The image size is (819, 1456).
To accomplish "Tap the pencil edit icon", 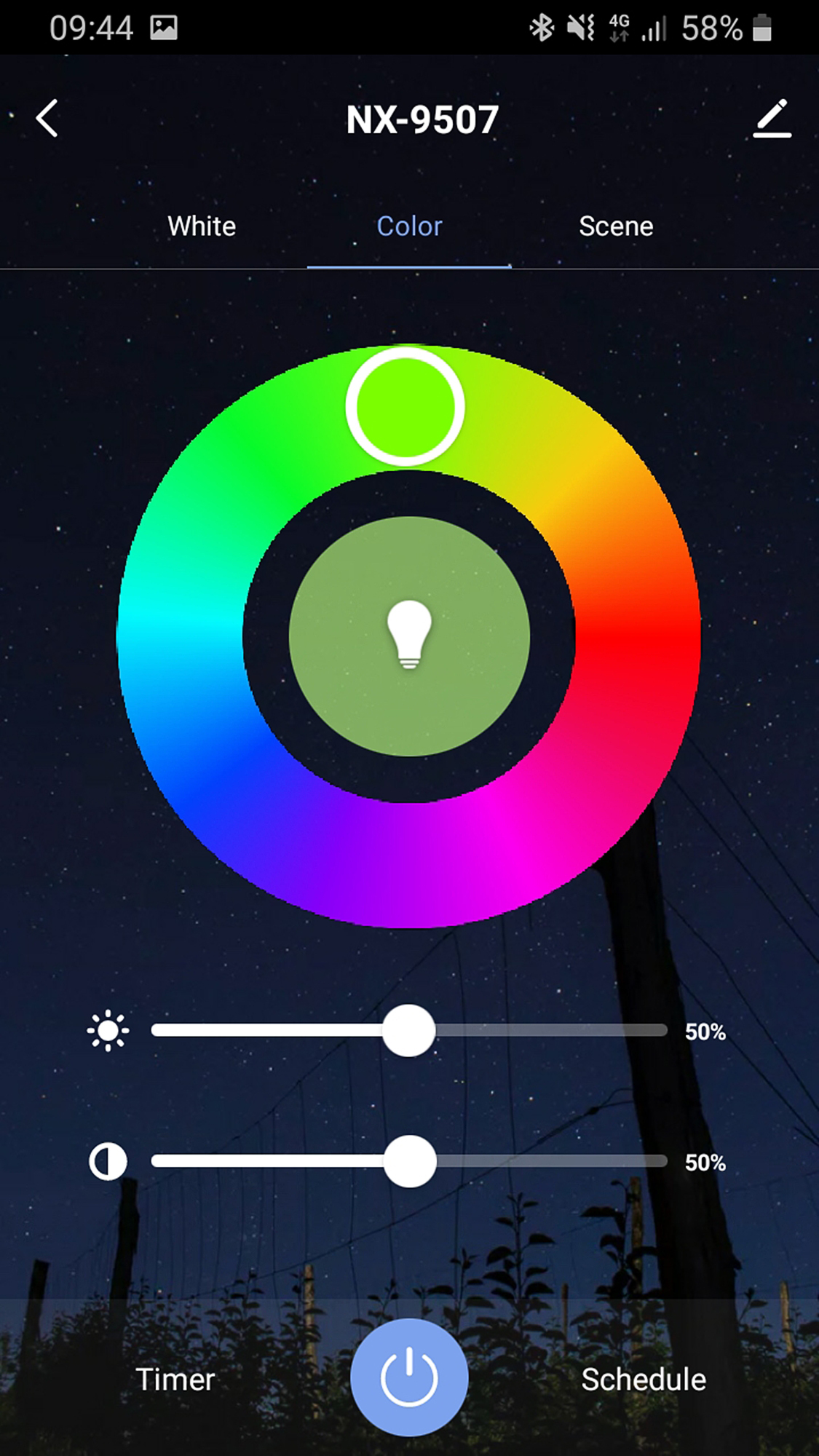I will (772, 119).
